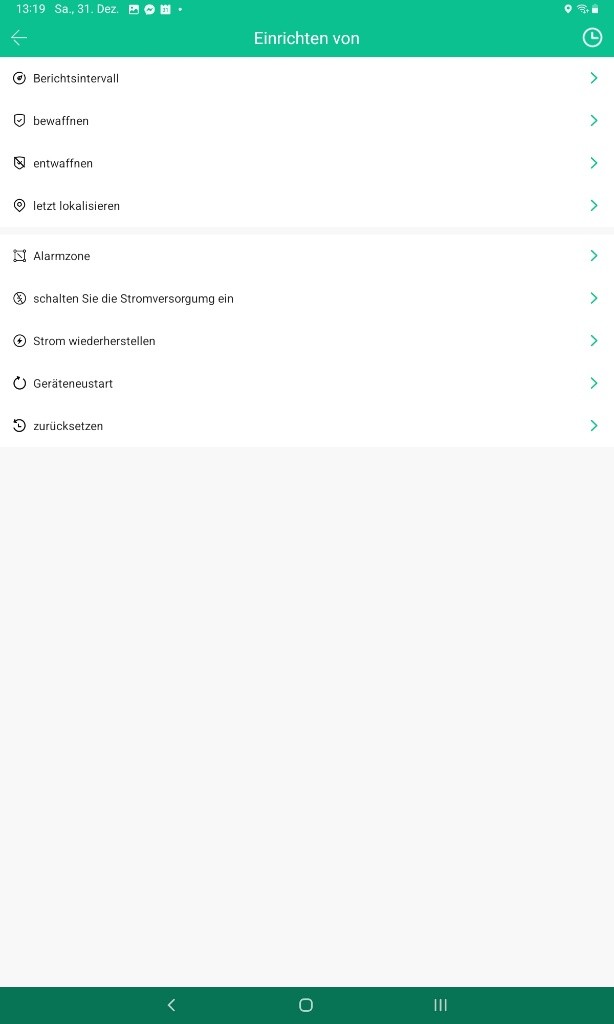Go back using the top-left arrow
The height and width of the screenshot is (1024, 614).
(19, 38)
